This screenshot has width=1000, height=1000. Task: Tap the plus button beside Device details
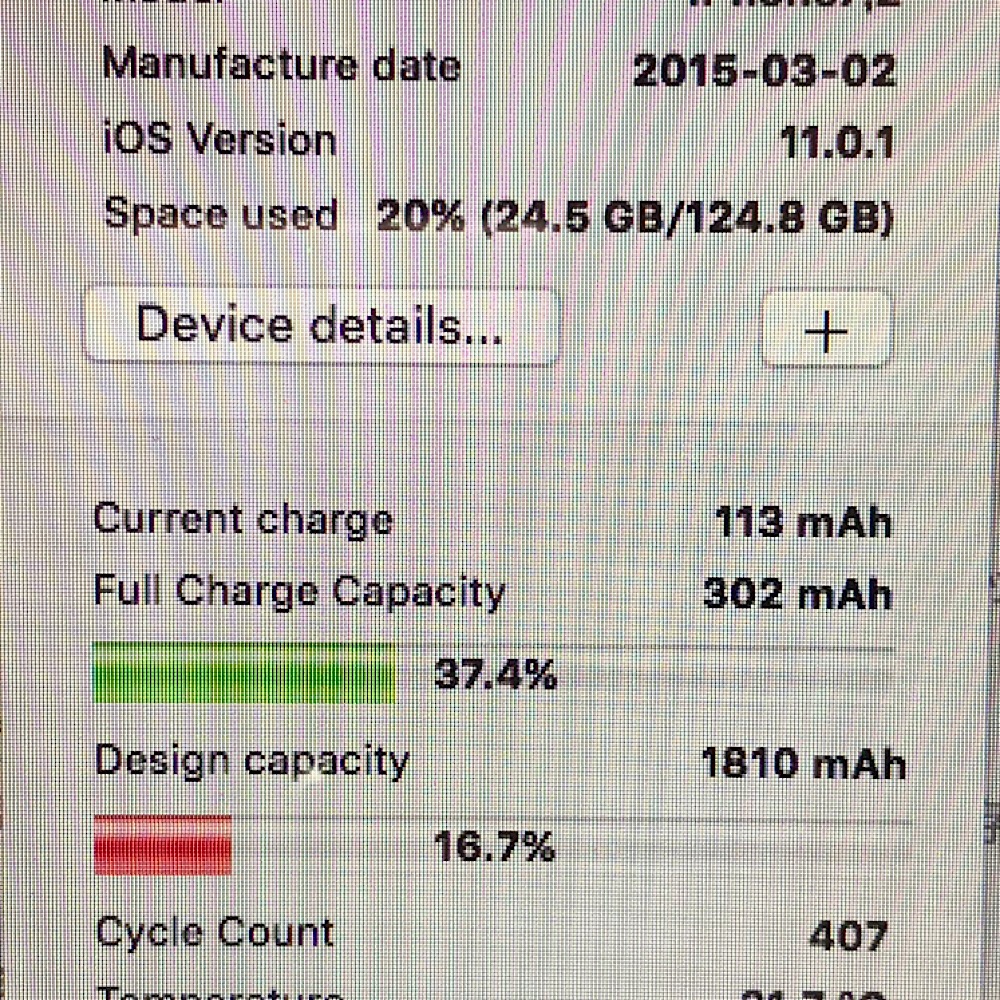tap(826, 330)
